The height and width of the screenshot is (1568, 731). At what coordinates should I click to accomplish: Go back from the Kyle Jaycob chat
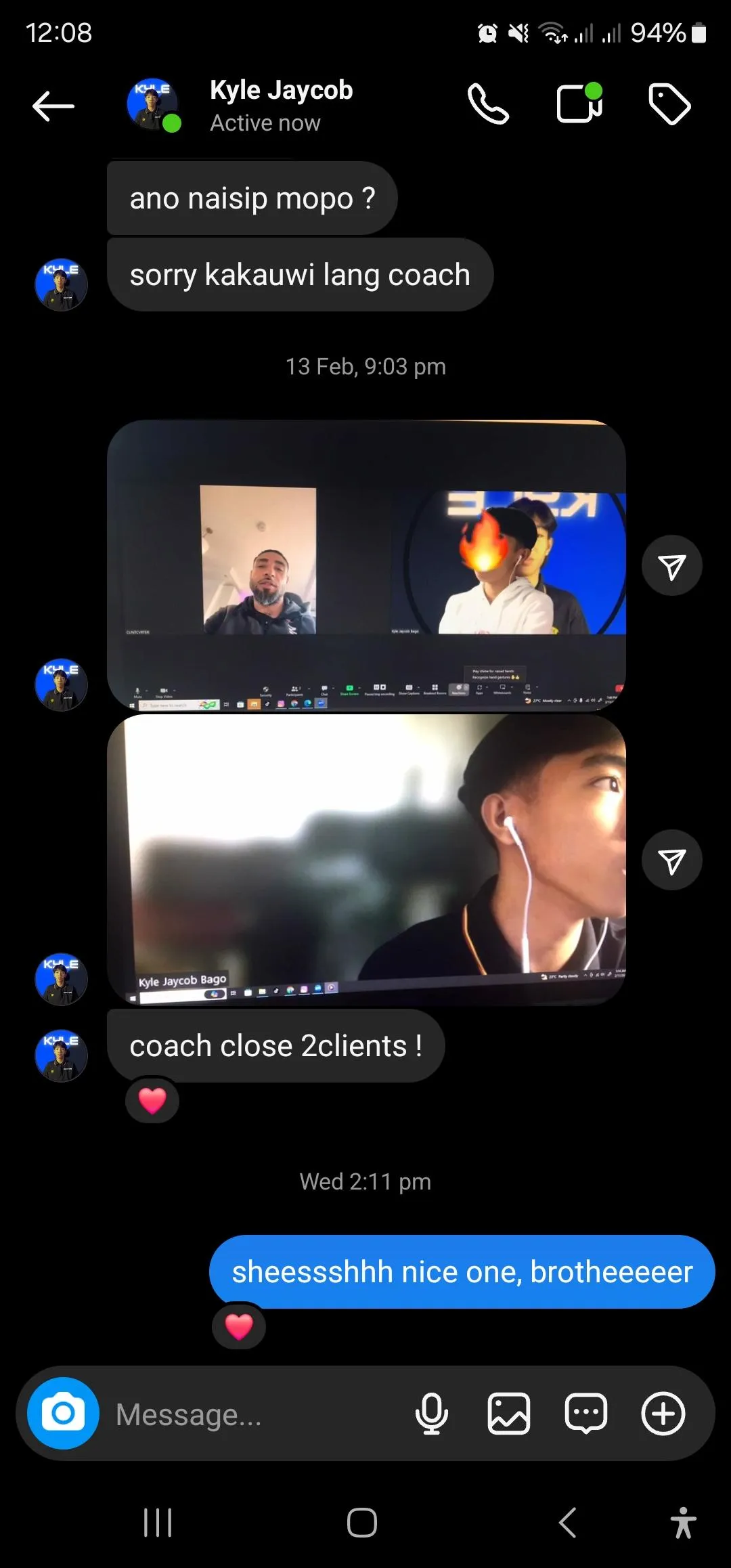(53, 106)
